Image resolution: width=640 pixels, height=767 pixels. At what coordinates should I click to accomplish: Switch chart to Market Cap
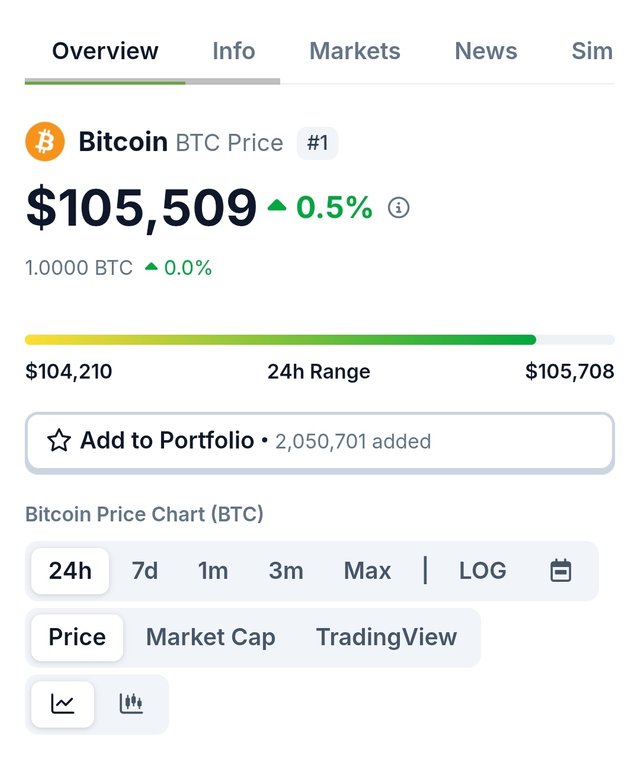point(210,638)
